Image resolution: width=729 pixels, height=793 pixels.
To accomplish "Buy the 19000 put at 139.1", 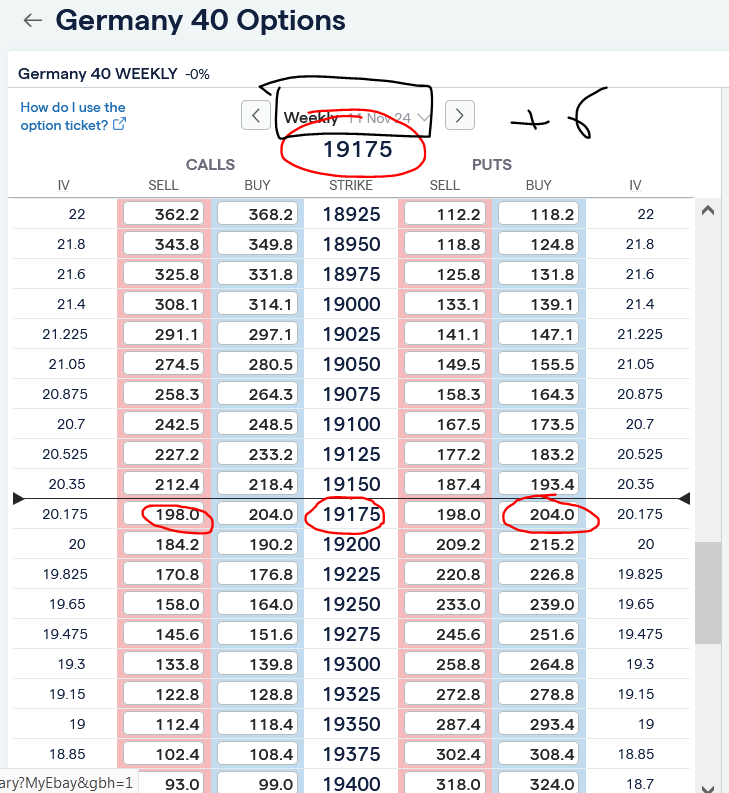I will tap(538, 304).
